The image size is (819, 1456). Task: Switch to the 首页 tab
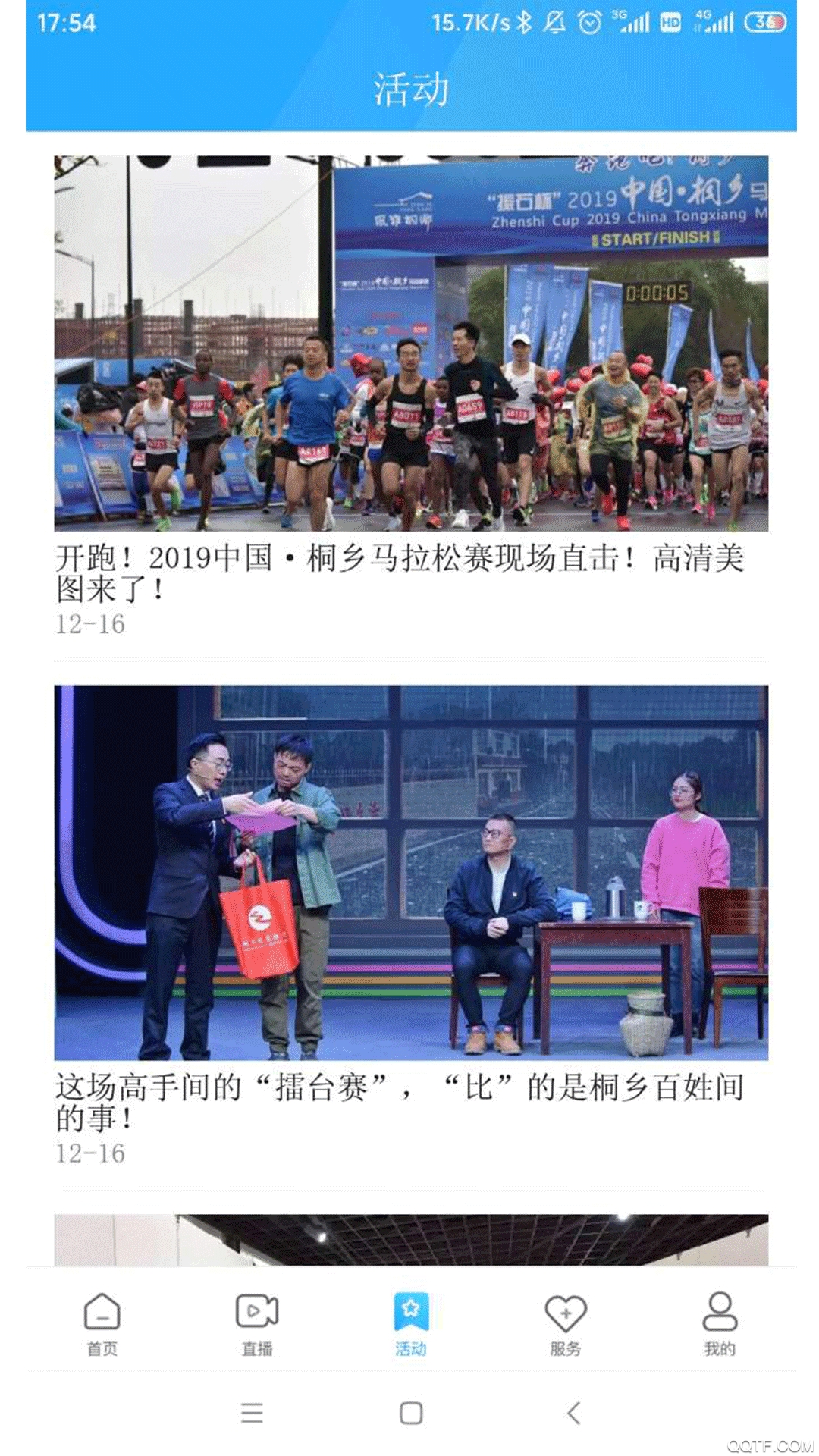(x=102, y=1323)
